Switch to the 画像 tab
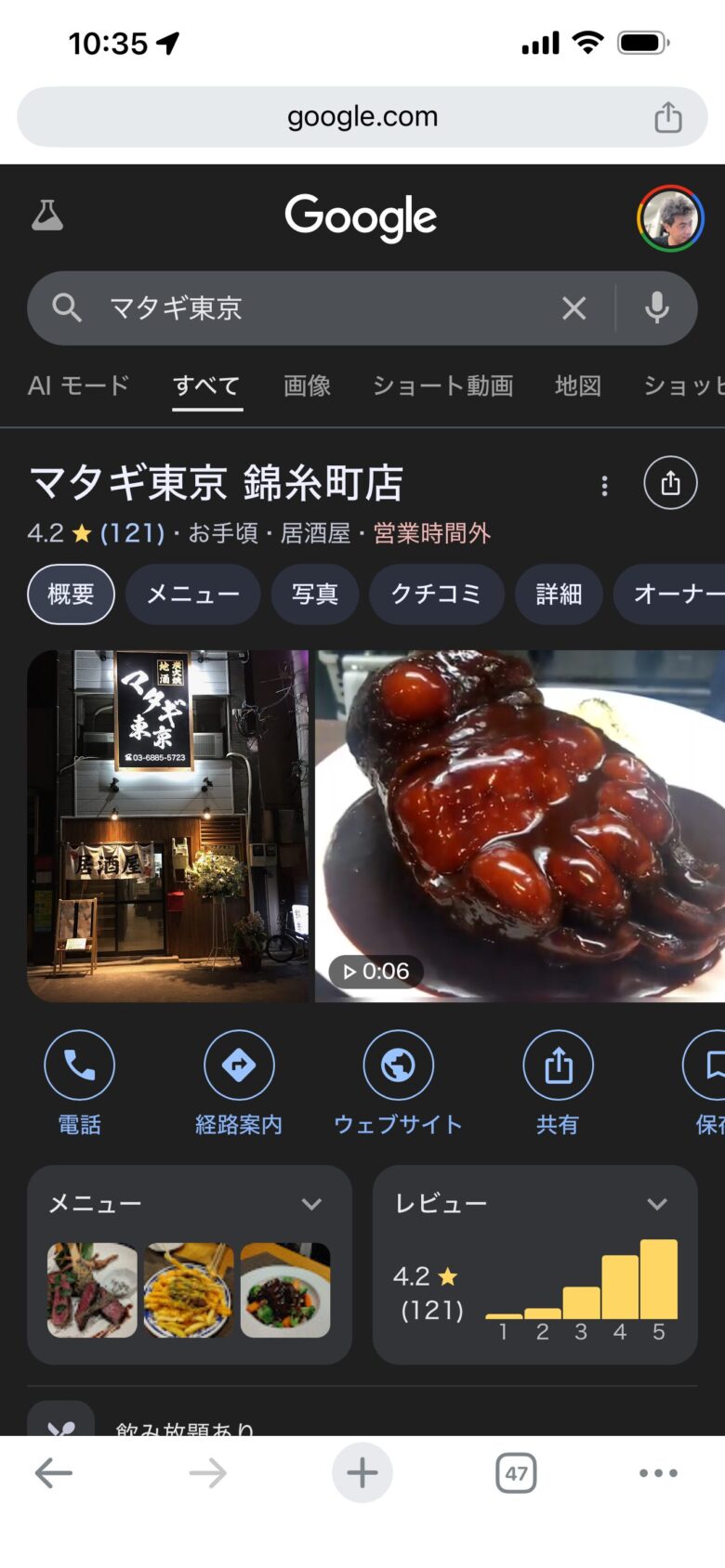Screen dimensions: 725x1568 (307, 385)
